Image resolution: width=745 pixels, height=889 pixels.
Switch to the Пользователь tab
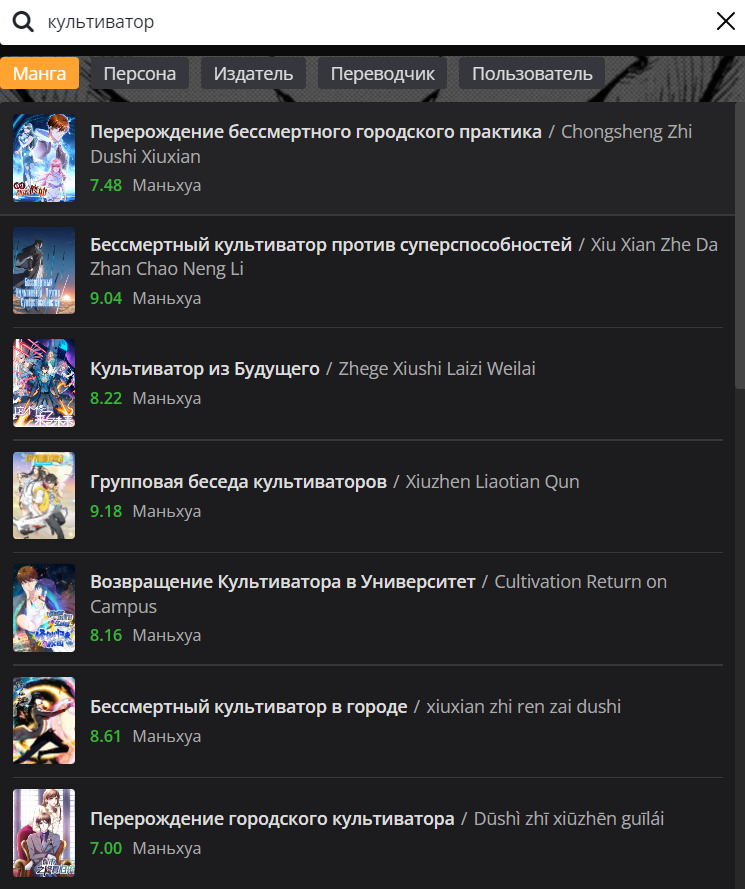click(x=532, y=73)
